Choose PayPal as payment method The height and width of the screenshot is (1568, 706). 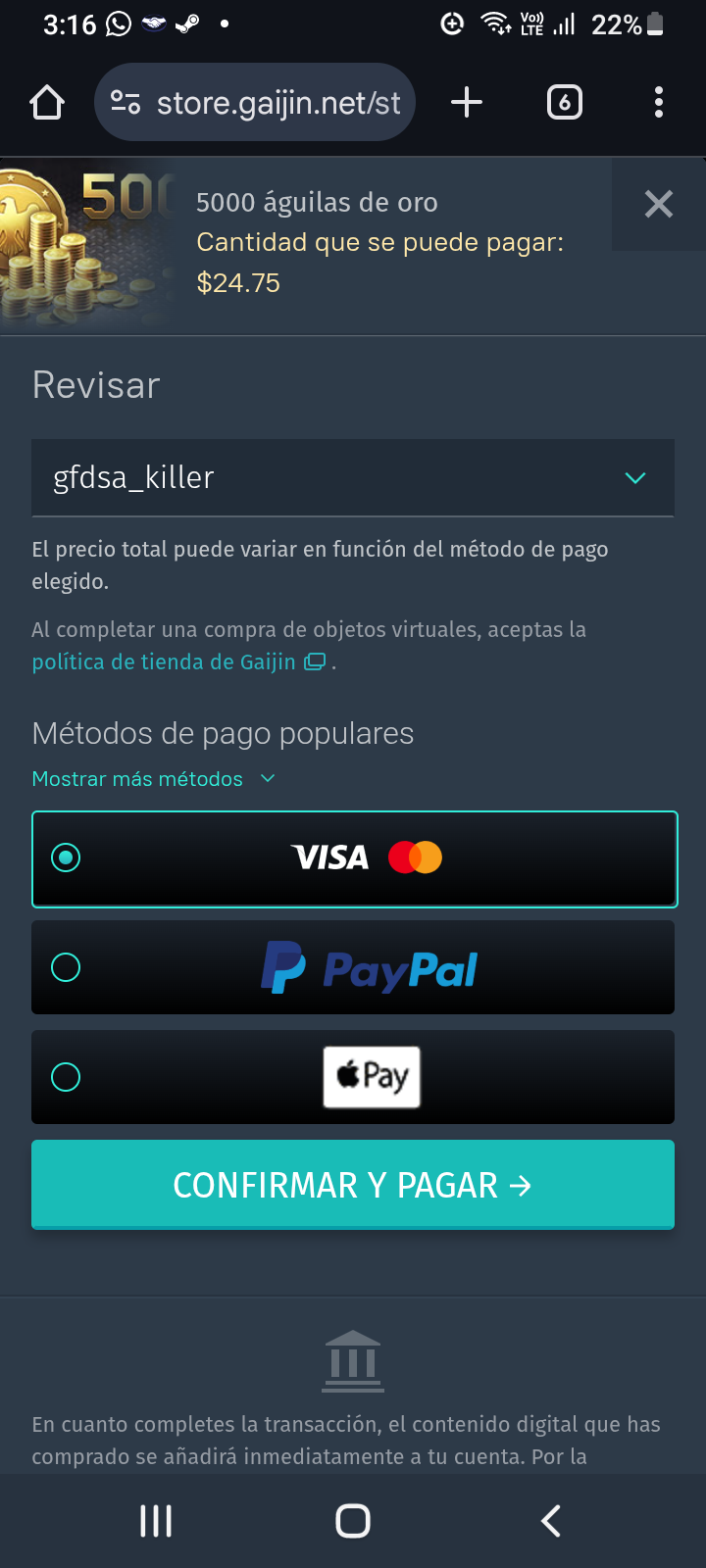[x=353, y=967]
